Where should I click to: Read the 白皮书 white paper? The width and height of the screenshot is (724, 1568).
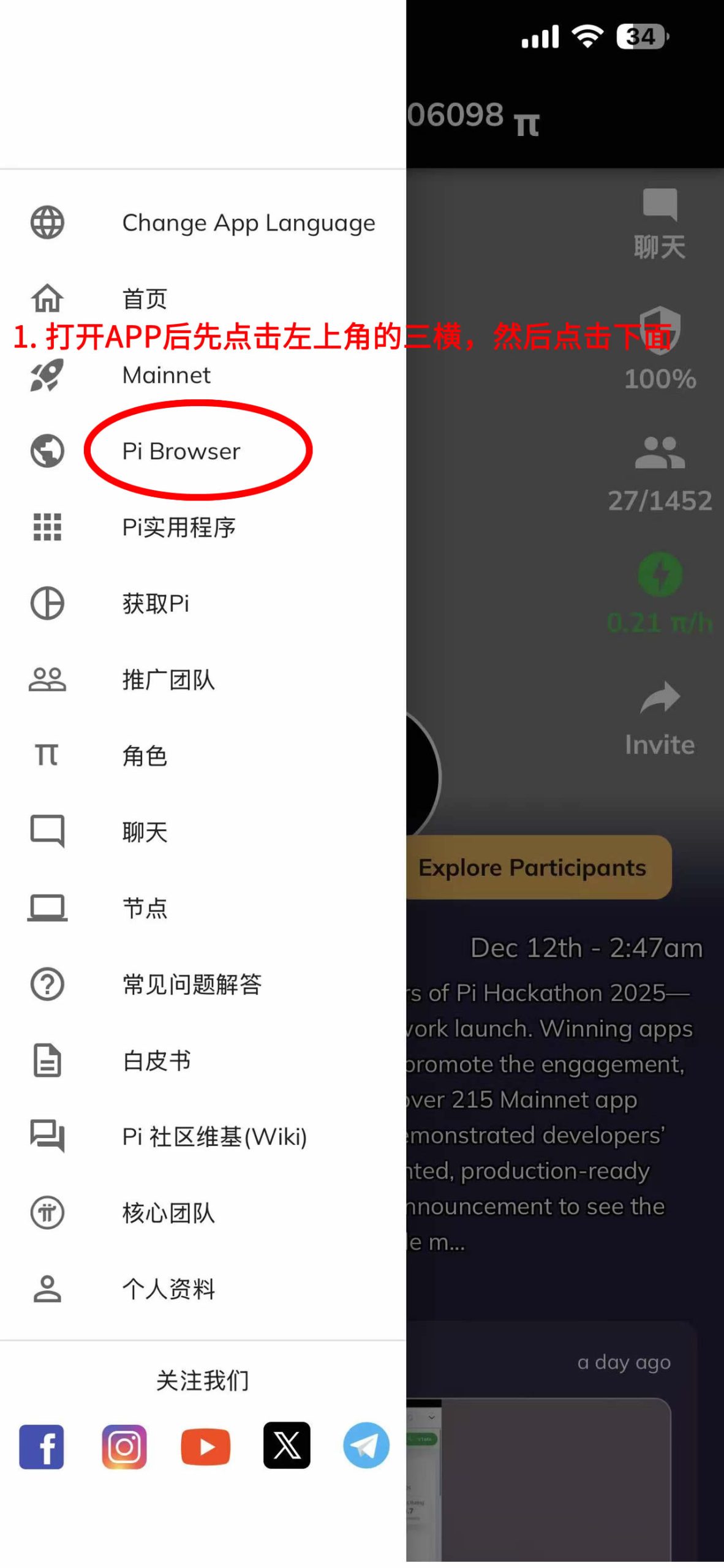click(157, 1060)
